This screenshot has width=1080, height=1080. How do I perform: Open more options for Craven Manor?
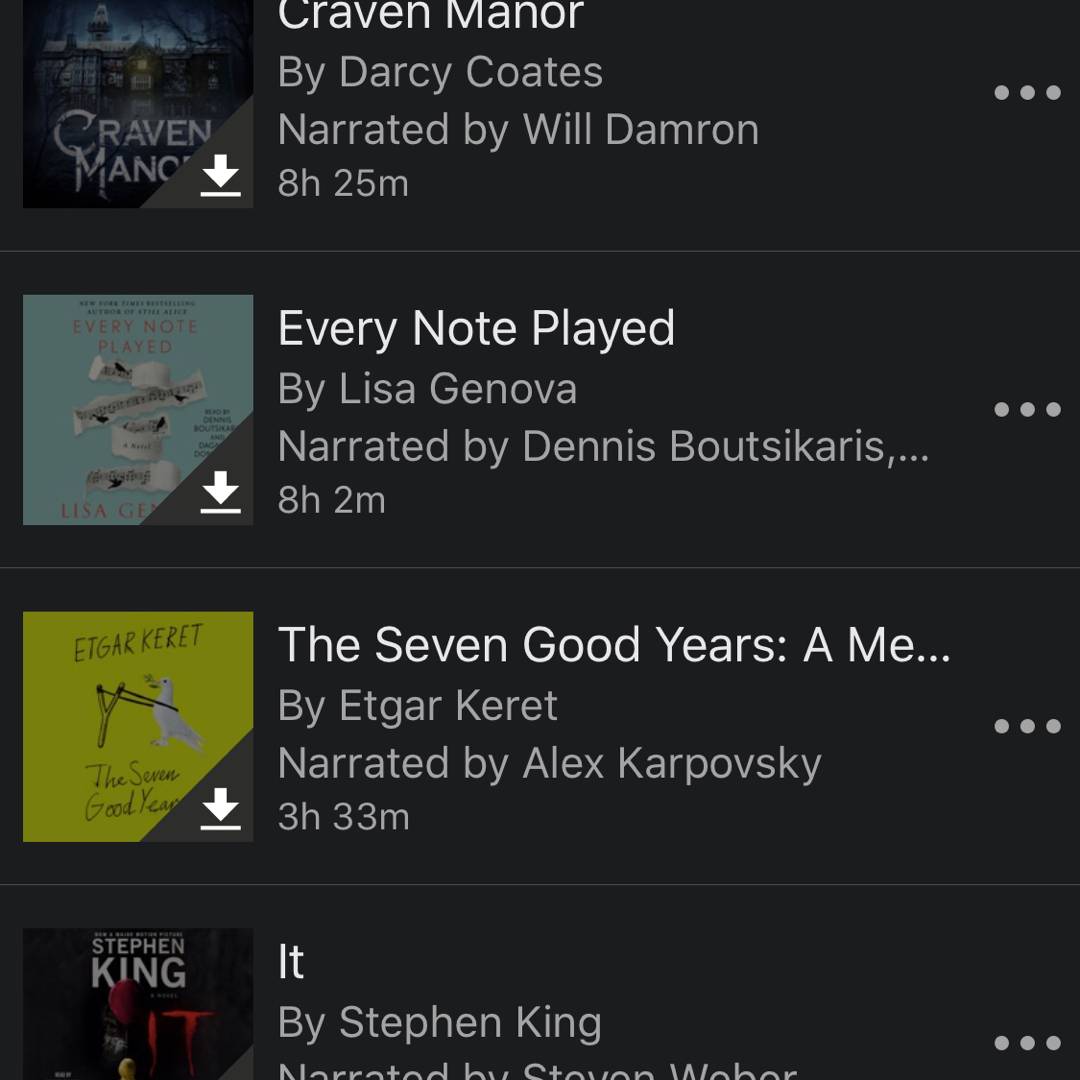pos(1027,93)
